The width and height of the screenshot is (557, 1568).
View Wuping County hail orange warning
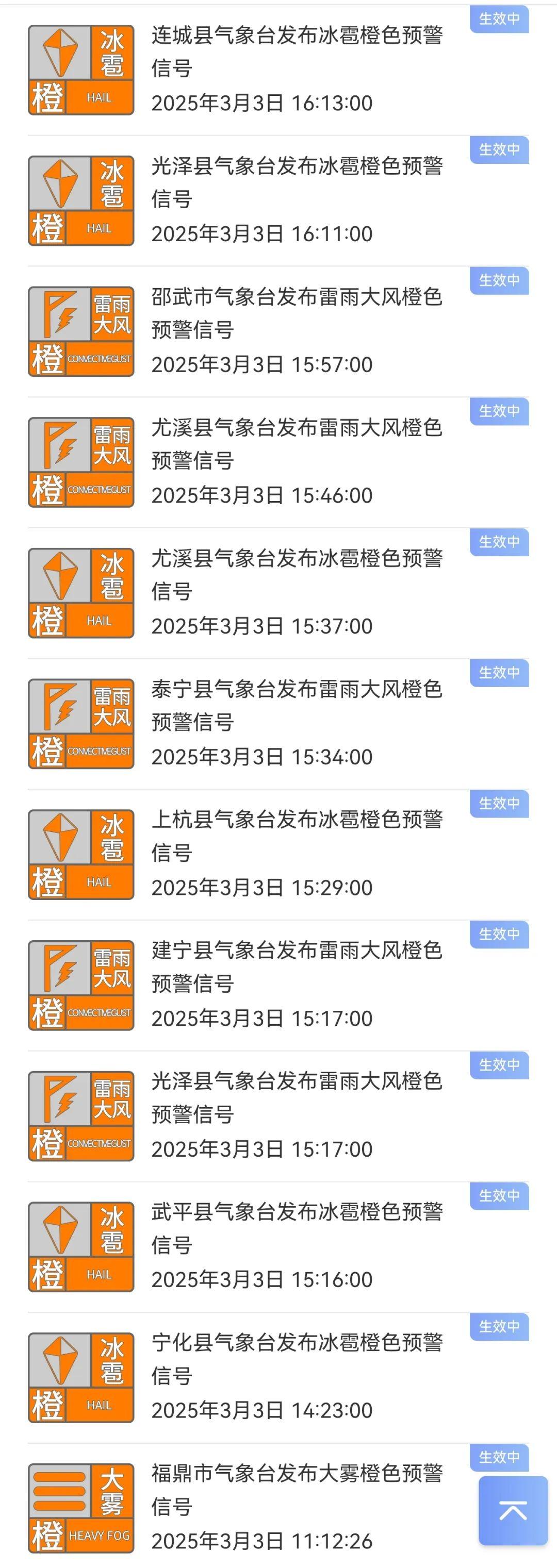pyautogui.click(x=297, y=1228)
